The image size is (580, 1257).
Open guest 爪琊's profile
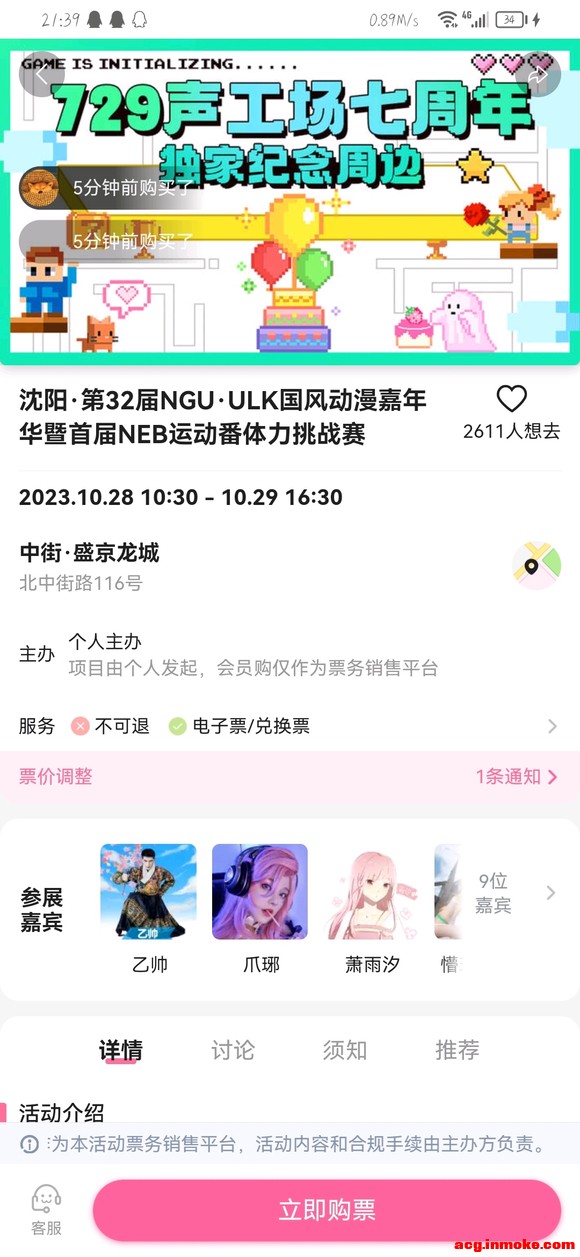click(260, 909)
